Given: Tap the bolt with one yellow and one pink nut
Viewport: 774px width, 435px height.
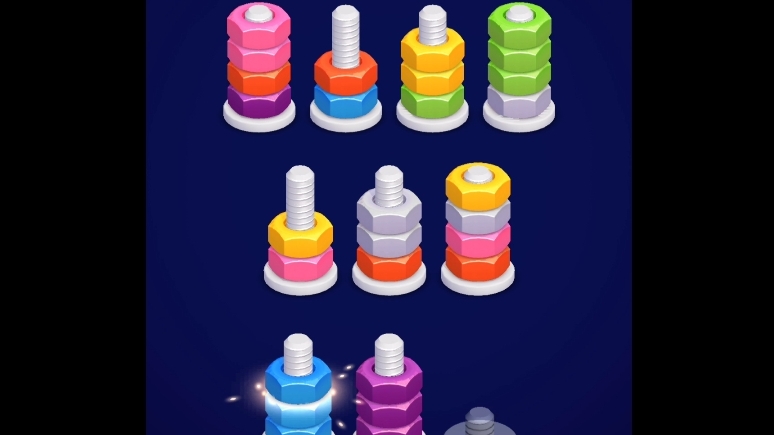Looking at the screenshot, I should coord(300,240).
